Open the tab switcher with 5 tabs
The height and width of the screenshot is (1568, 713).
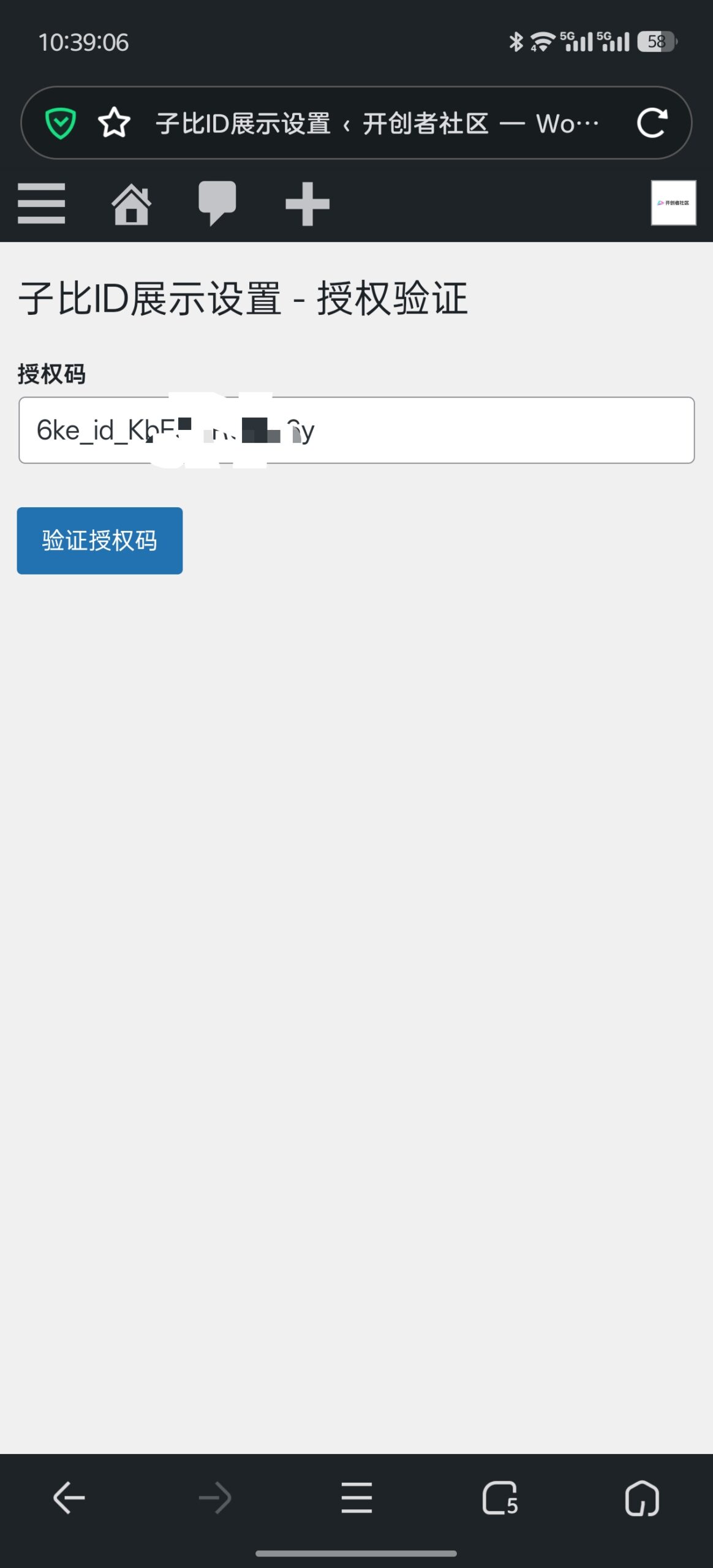click(500, 1498)
